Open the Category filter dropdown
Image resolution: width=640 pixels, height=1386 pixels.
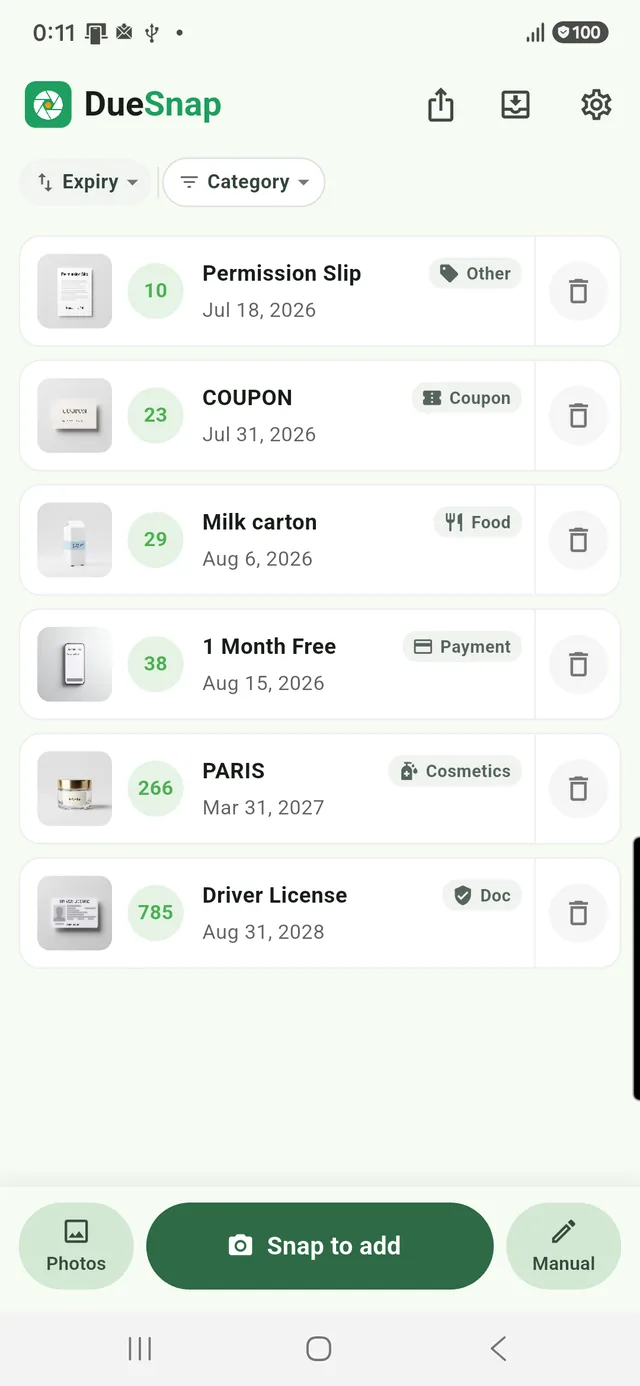point(244,182)
